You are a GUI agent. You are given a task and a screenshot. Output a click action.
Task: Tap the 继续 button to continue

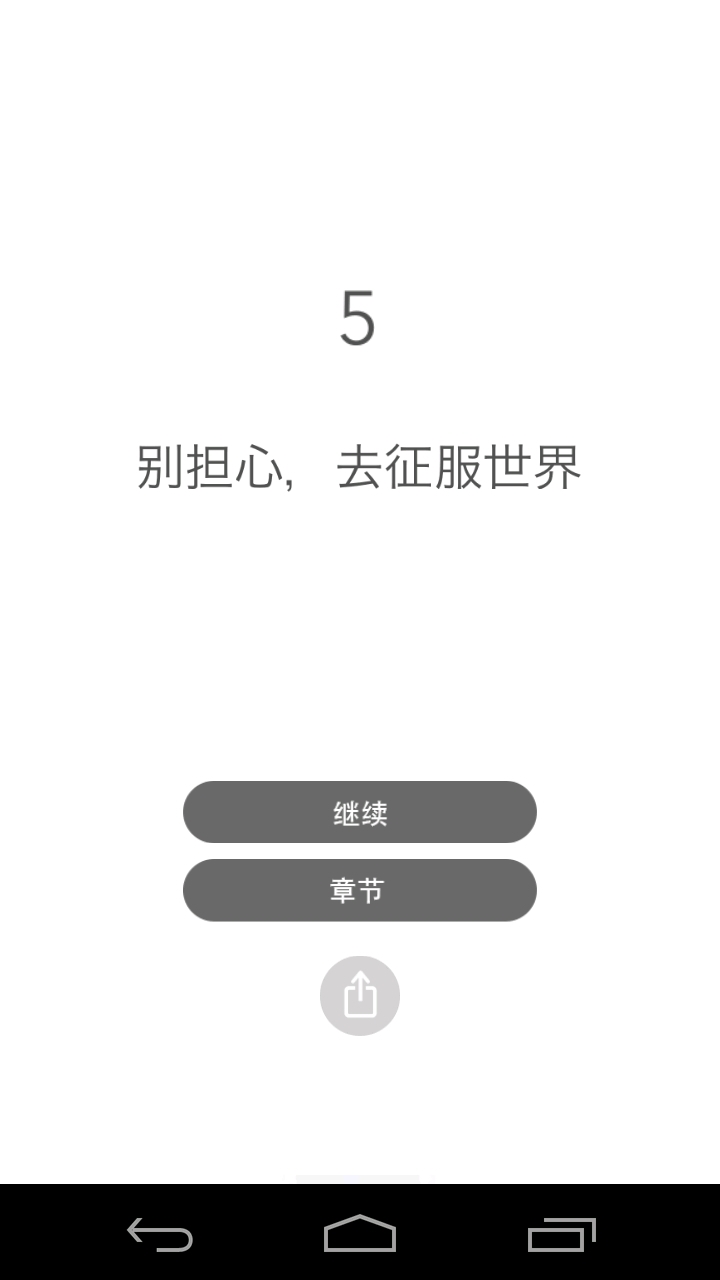point(360,812)
